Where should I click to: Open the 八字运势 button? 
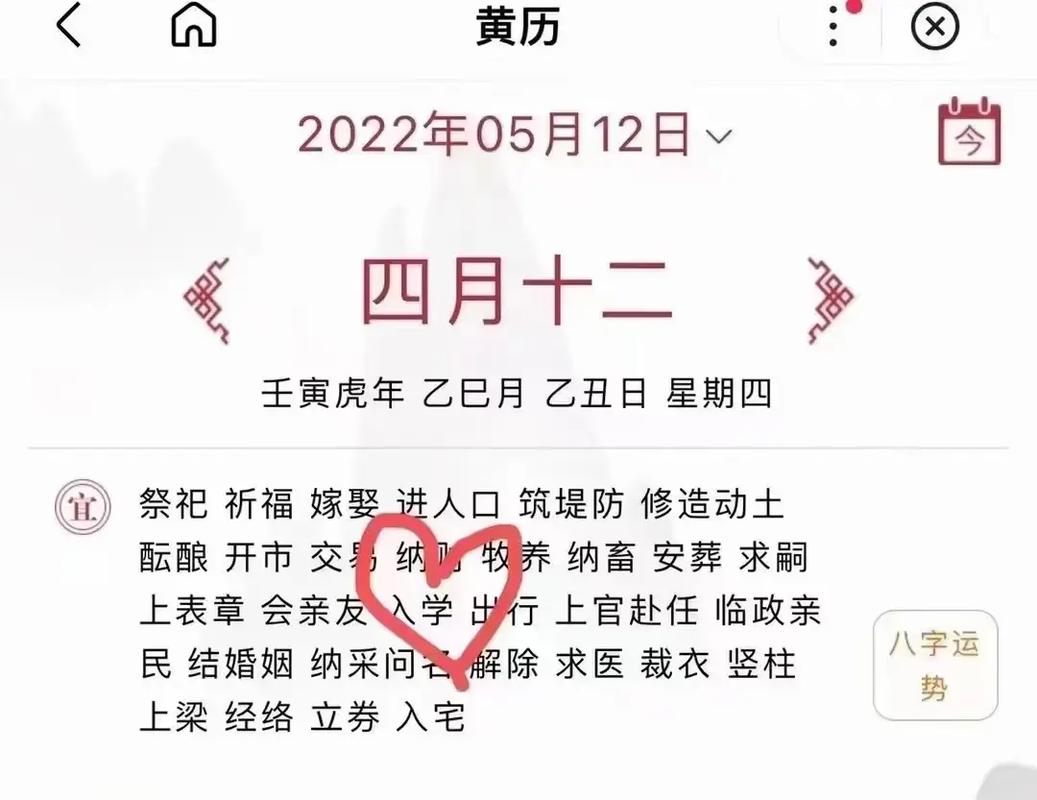[x=935, y=665]
